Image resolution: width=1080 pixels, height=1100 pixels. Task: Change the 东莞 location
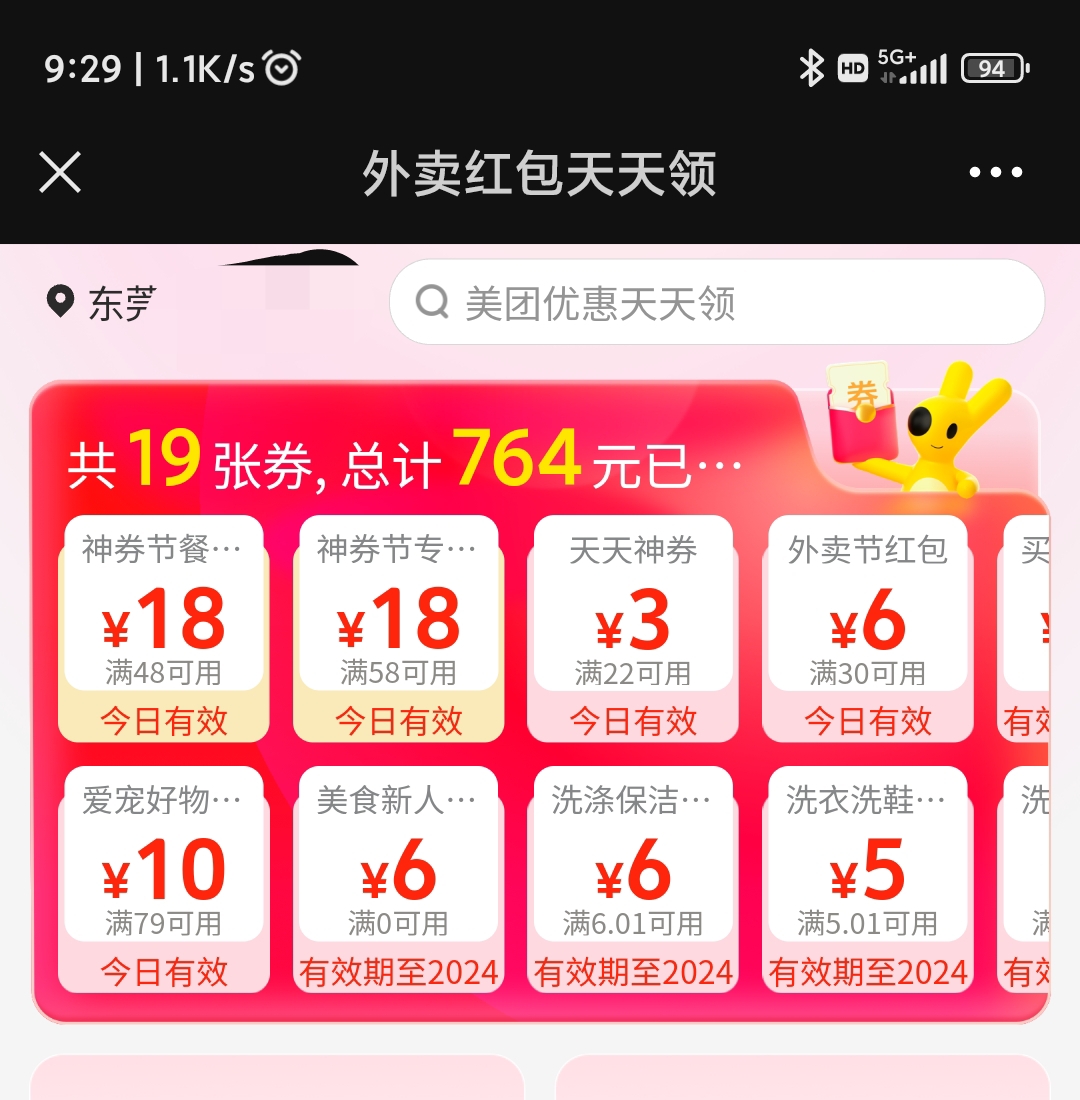103,302
